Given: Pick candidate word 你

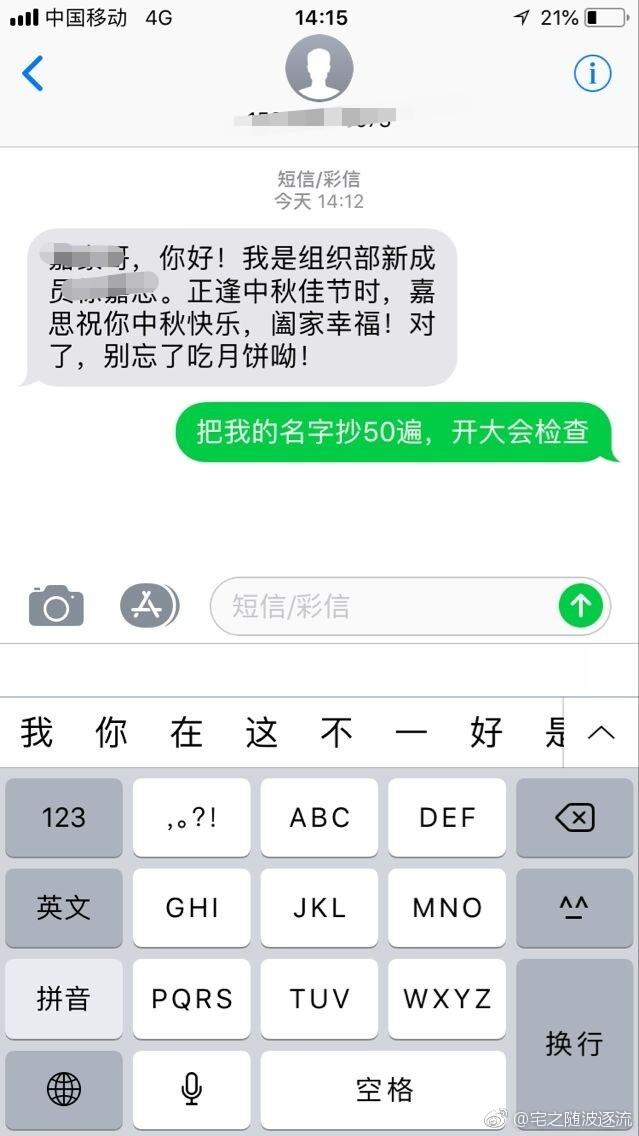Looking at the screenshot, I should point(111,732).
